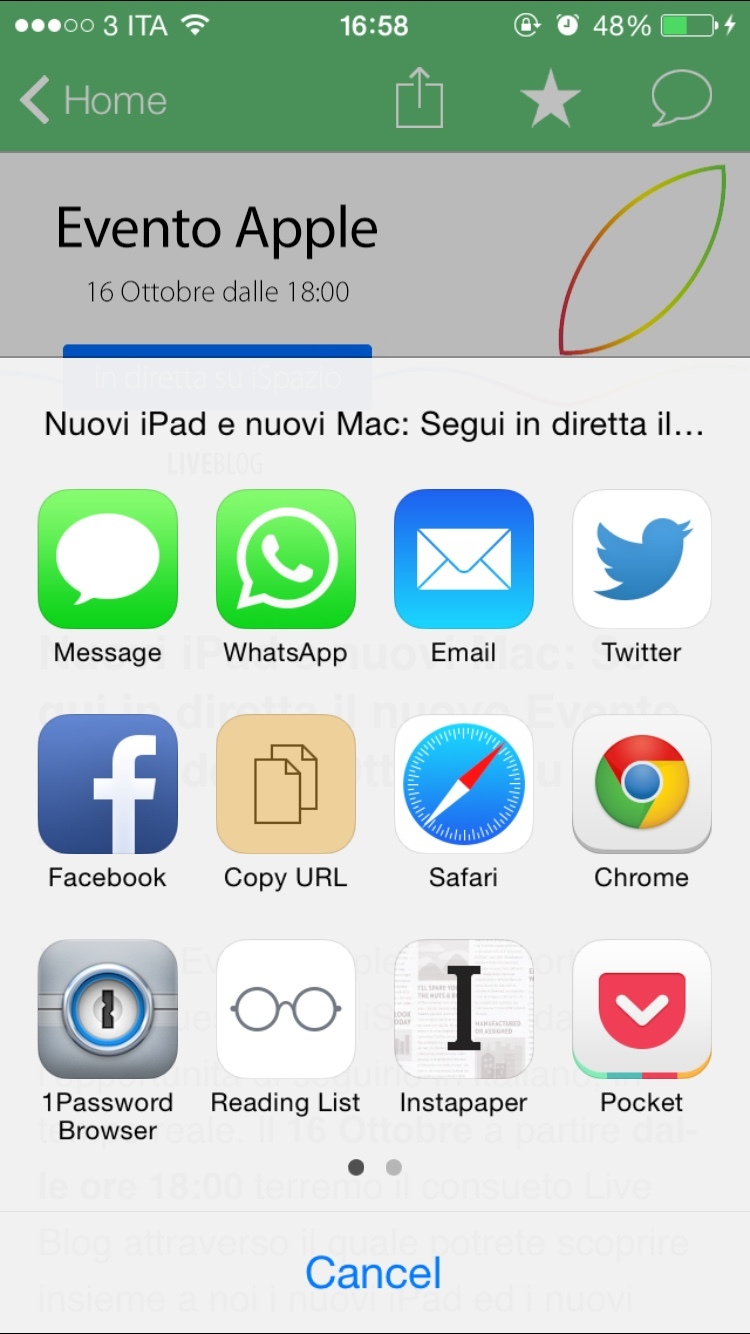Open in 1Password Browser

[108, 1009]
